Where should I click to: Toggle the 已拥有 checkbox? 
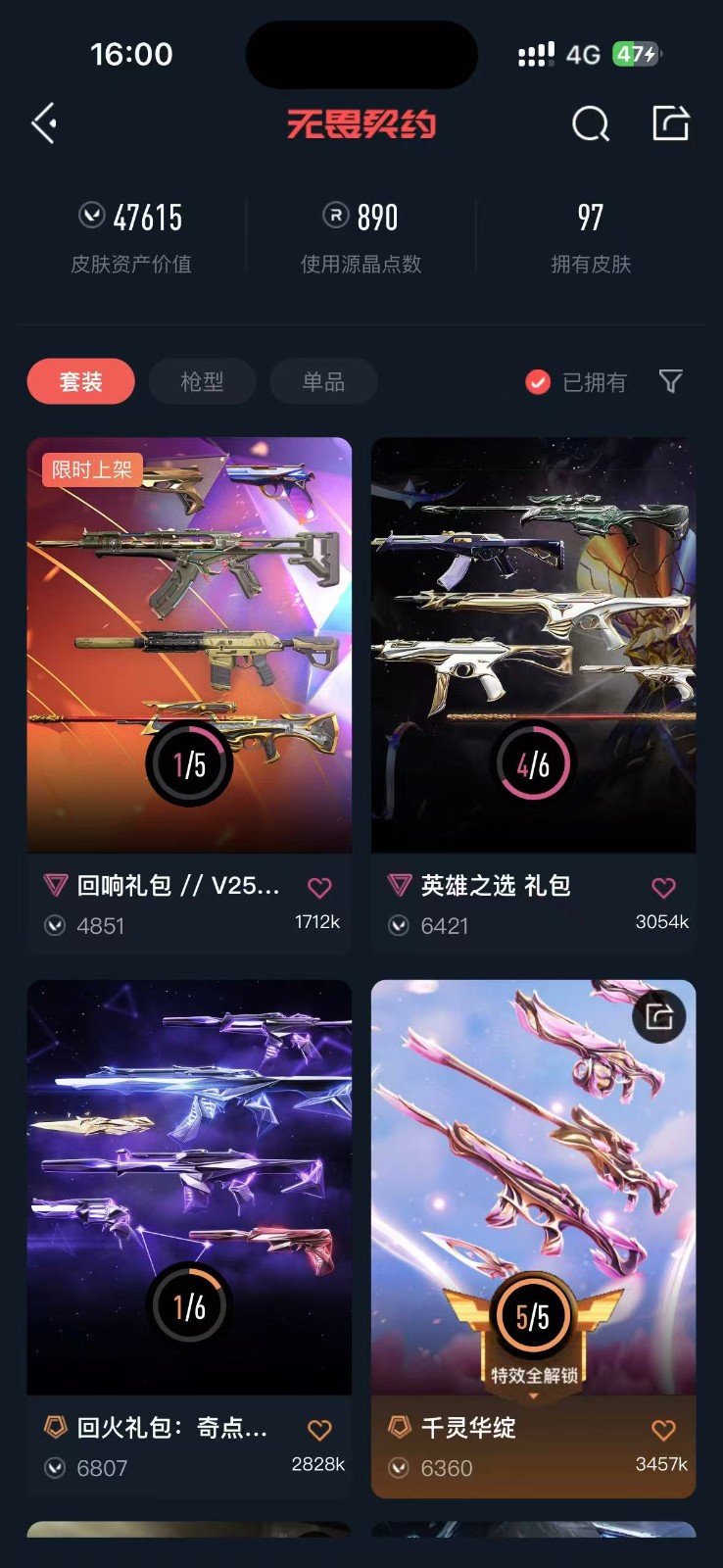(x=538, y=382)
